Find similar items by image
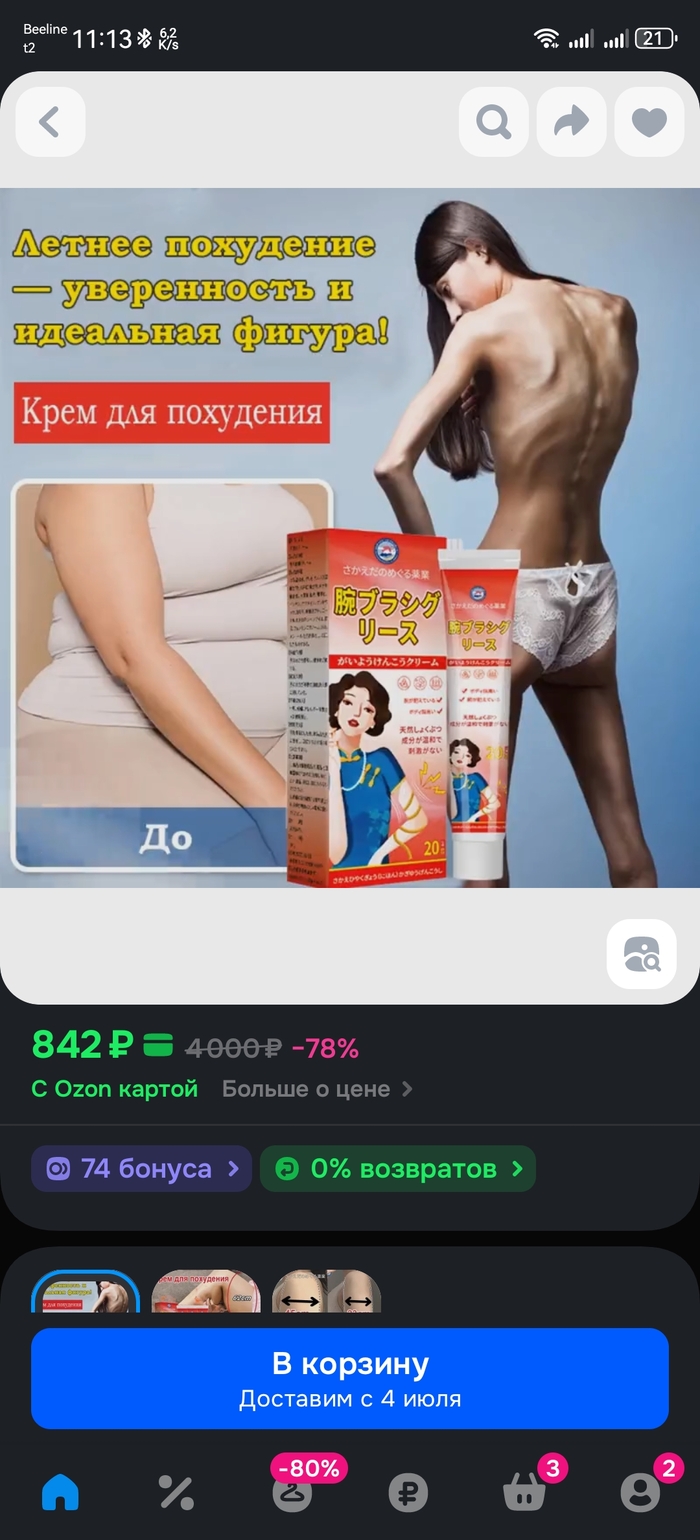The width and height of the screenshot is (700, 1540). click(x=641, y=954)
